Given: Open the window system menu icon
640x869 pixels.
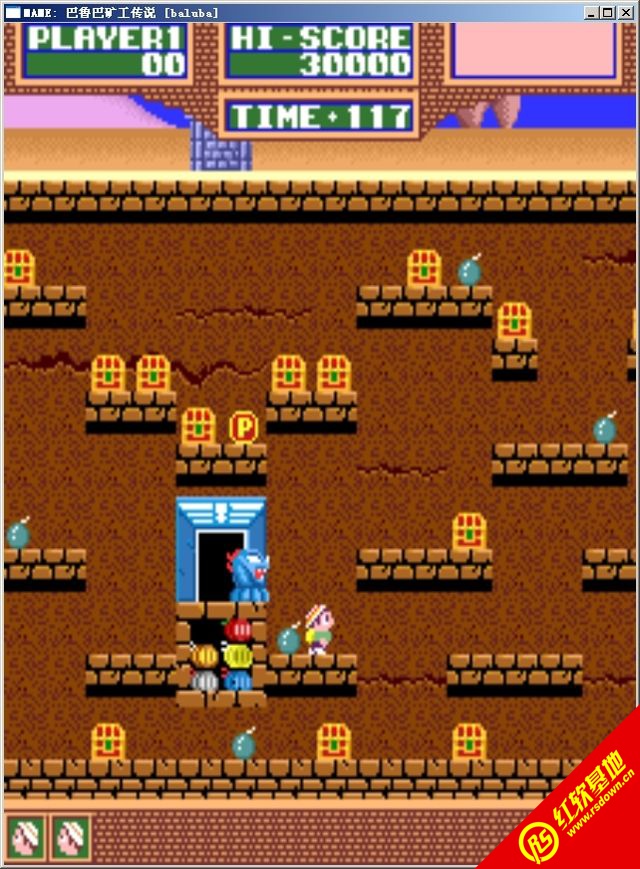Looking at the screenshot, I should (12, 12).
